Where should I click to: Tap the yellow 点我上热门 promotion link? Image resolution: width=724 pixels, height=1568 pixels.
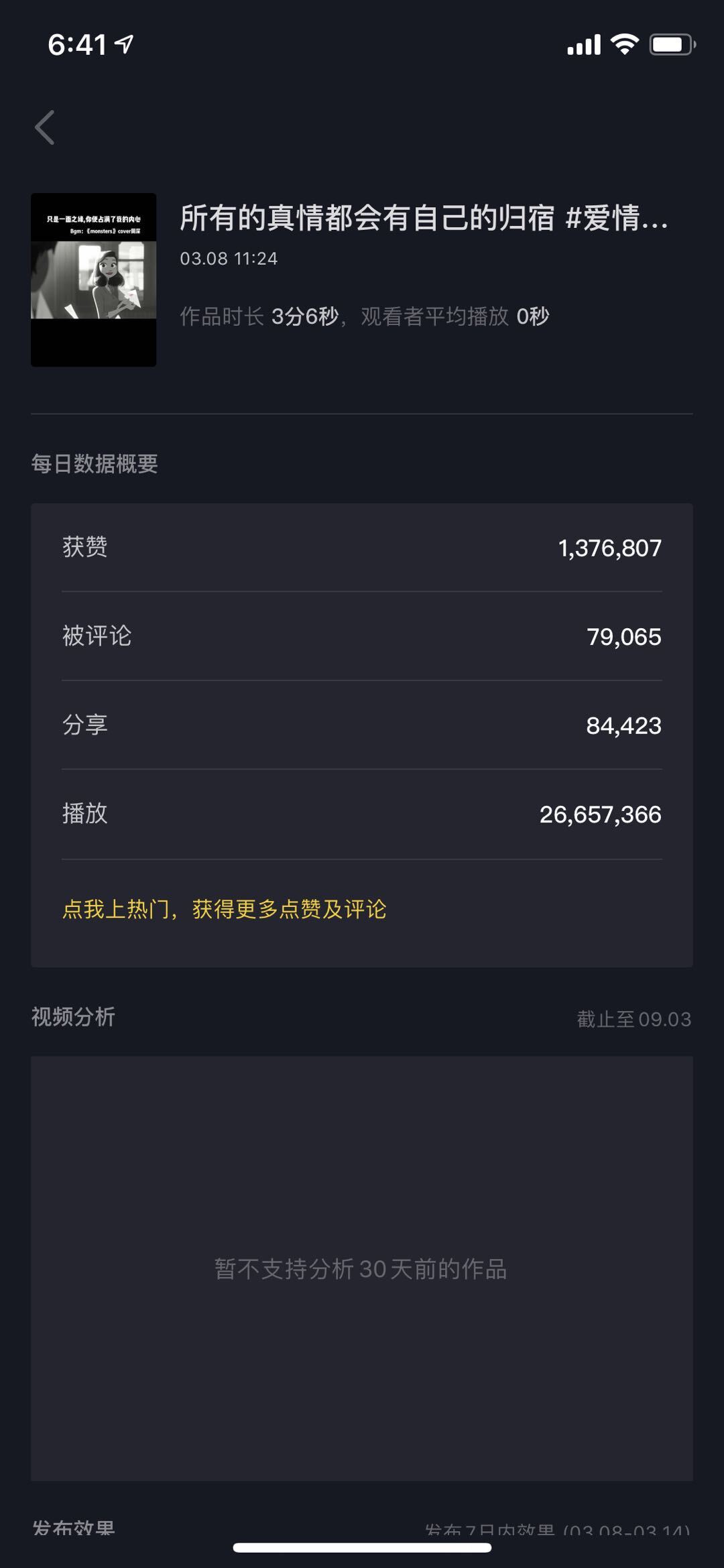(x=224, y=909)
